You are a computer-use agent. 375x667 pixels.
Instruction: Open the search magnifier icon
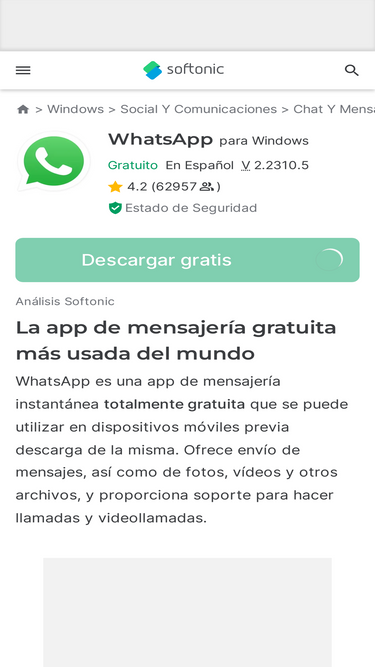click(351, 70)
